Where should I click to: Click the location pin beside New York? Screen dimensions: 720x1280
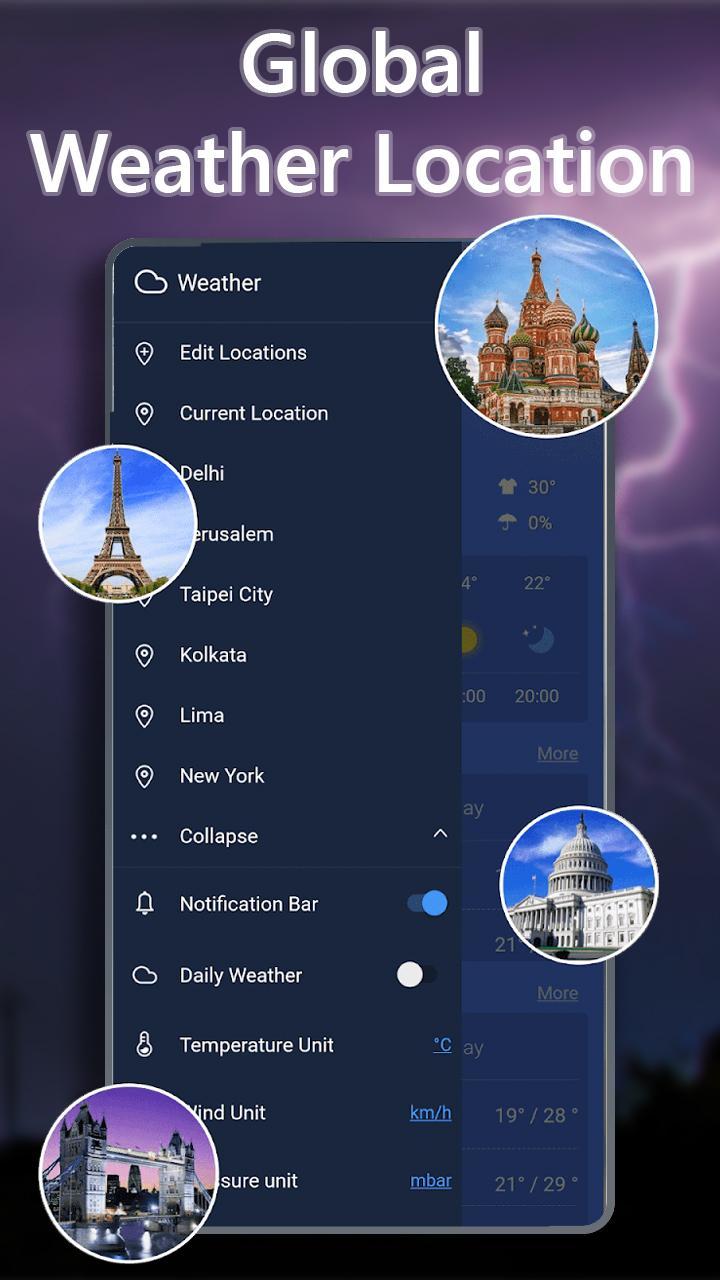tap(147, 775)
